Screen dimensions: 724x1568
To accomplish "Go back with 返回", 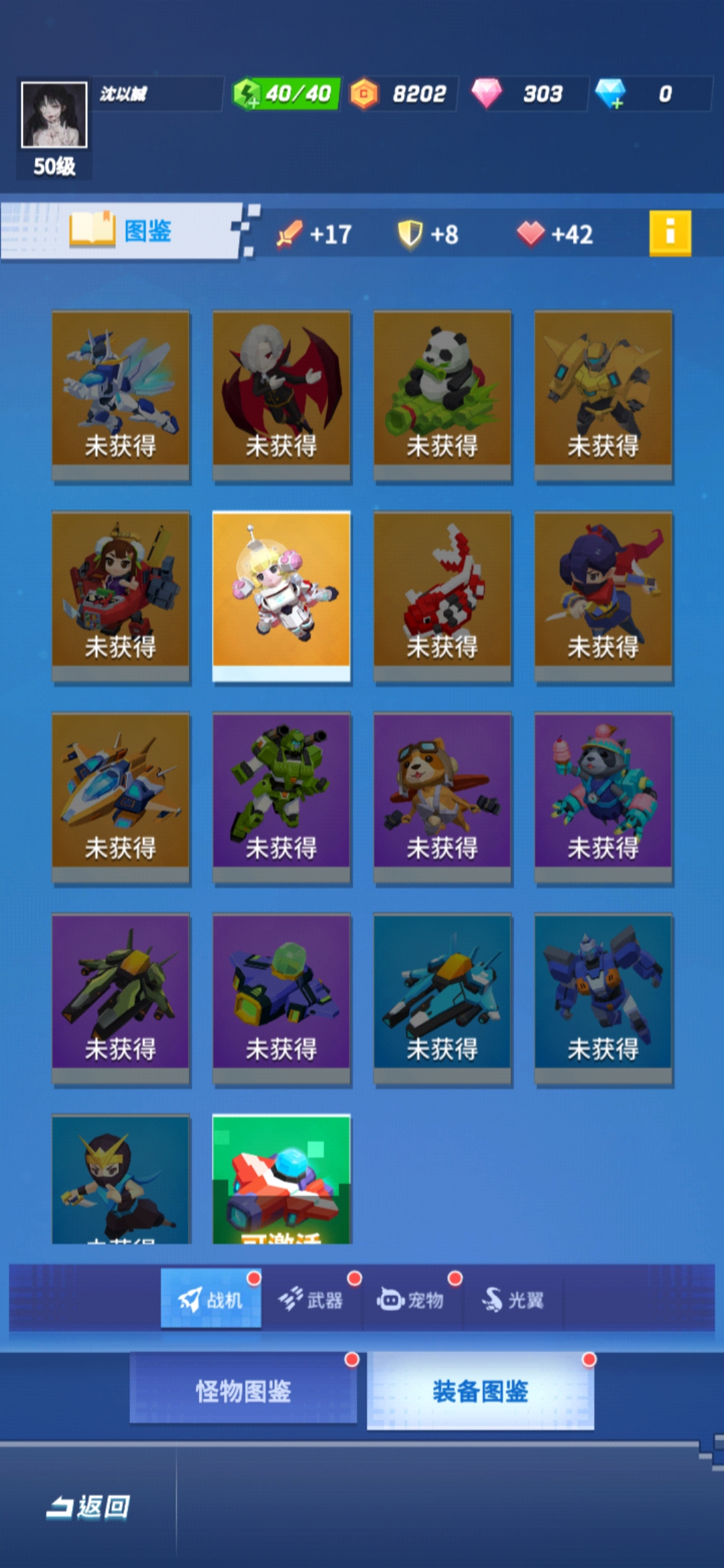I will pos(88,1507).
